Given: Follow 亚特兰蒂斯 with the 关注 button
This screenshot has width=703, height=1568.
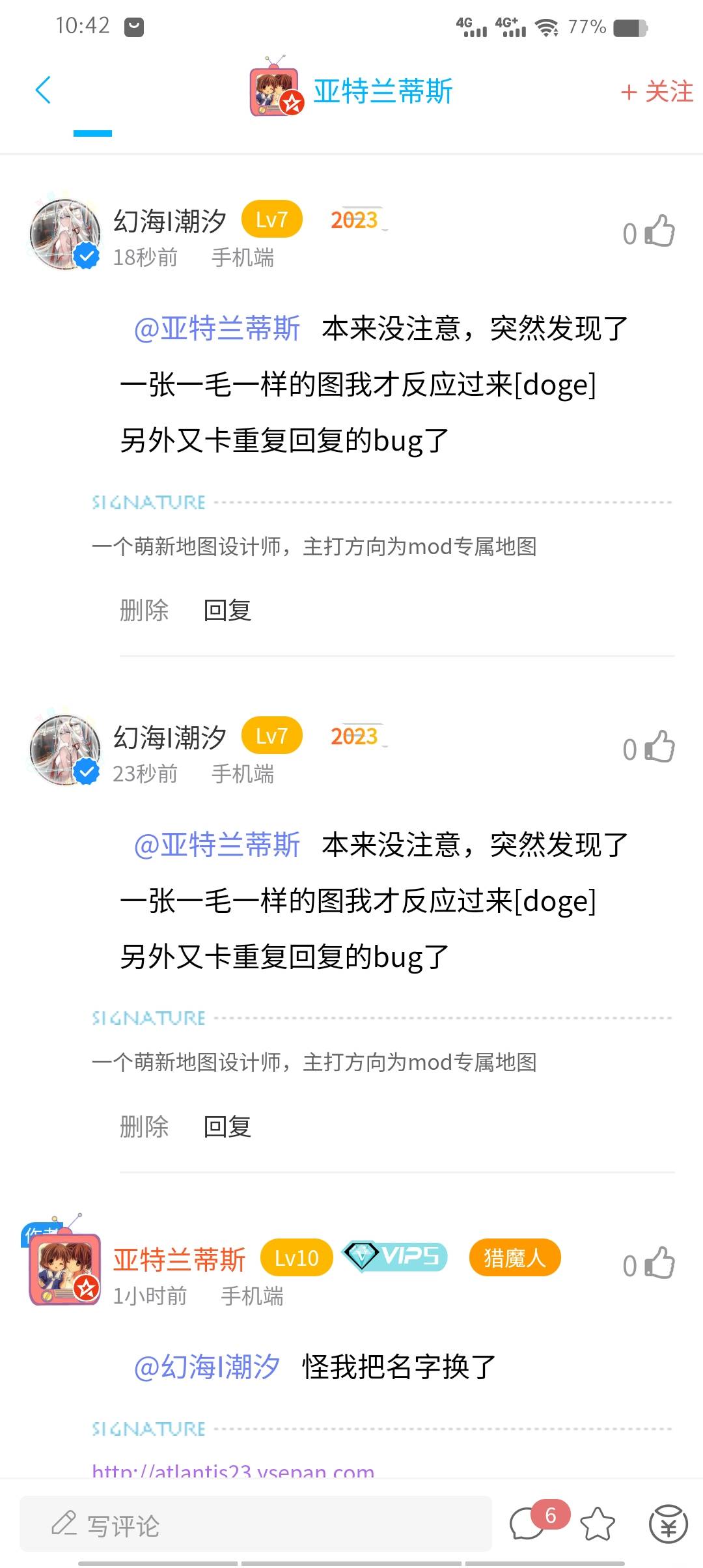Looking at the screenshot, I should 657,92.
